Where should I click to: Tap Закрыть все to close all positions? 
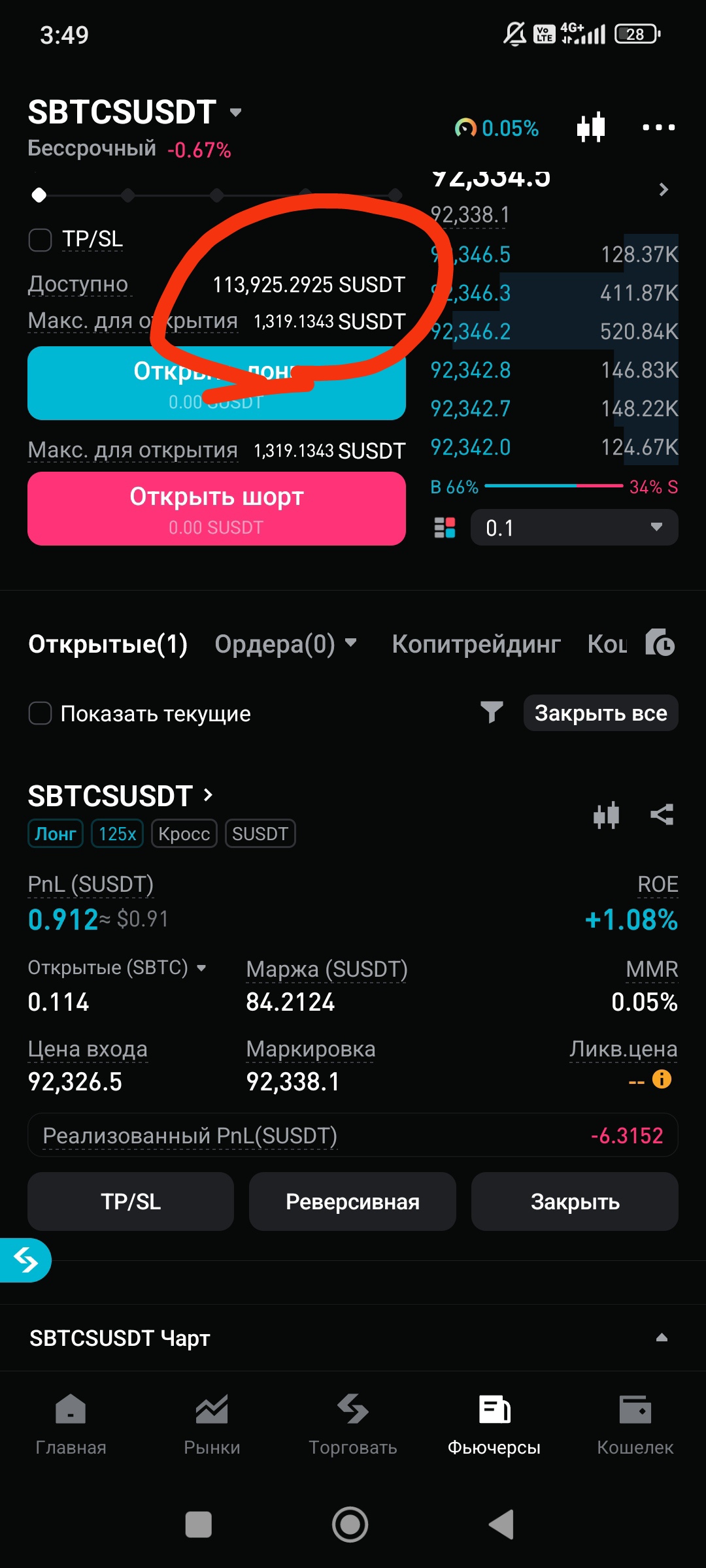point(600,713)
